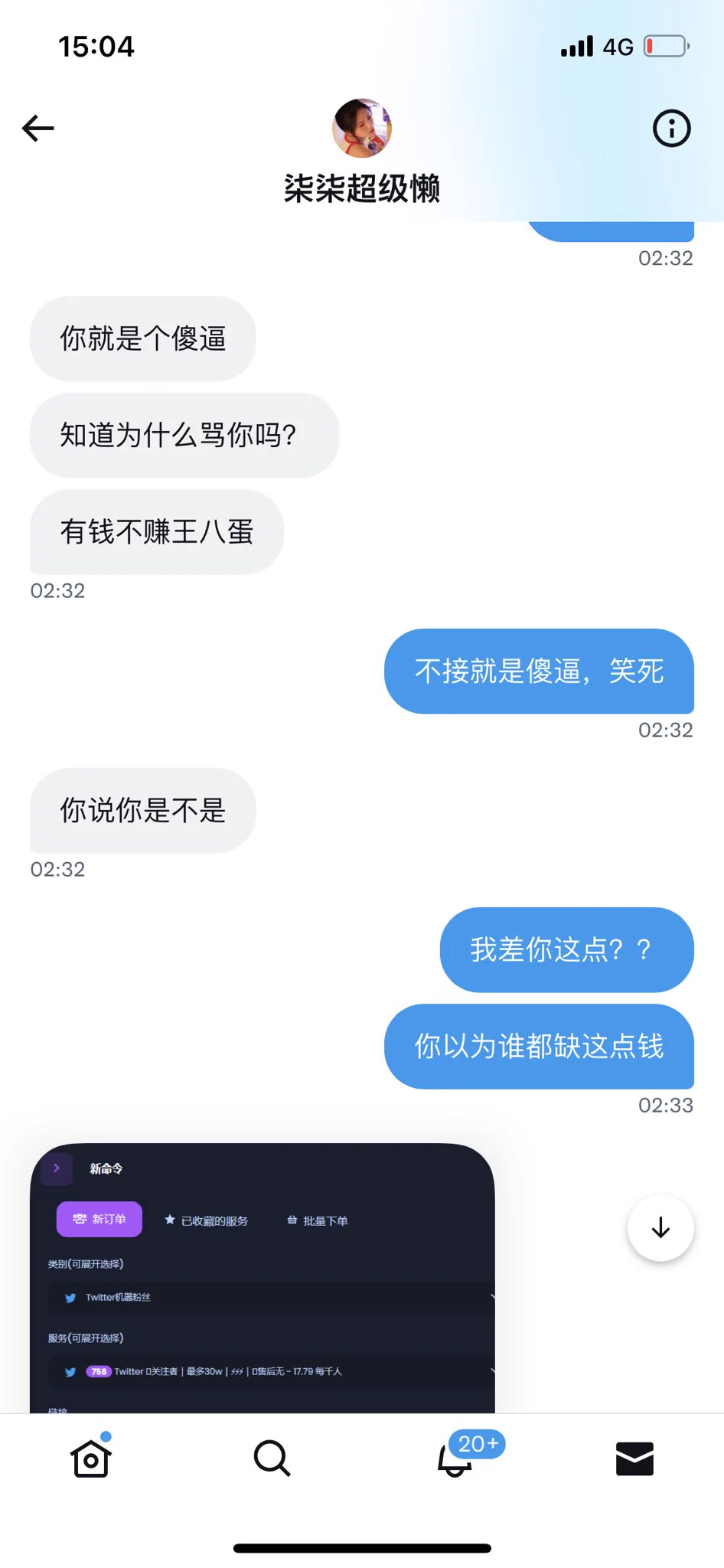Open conversation info
This screenshot has width=724, height=1568.
pos(671,128)
